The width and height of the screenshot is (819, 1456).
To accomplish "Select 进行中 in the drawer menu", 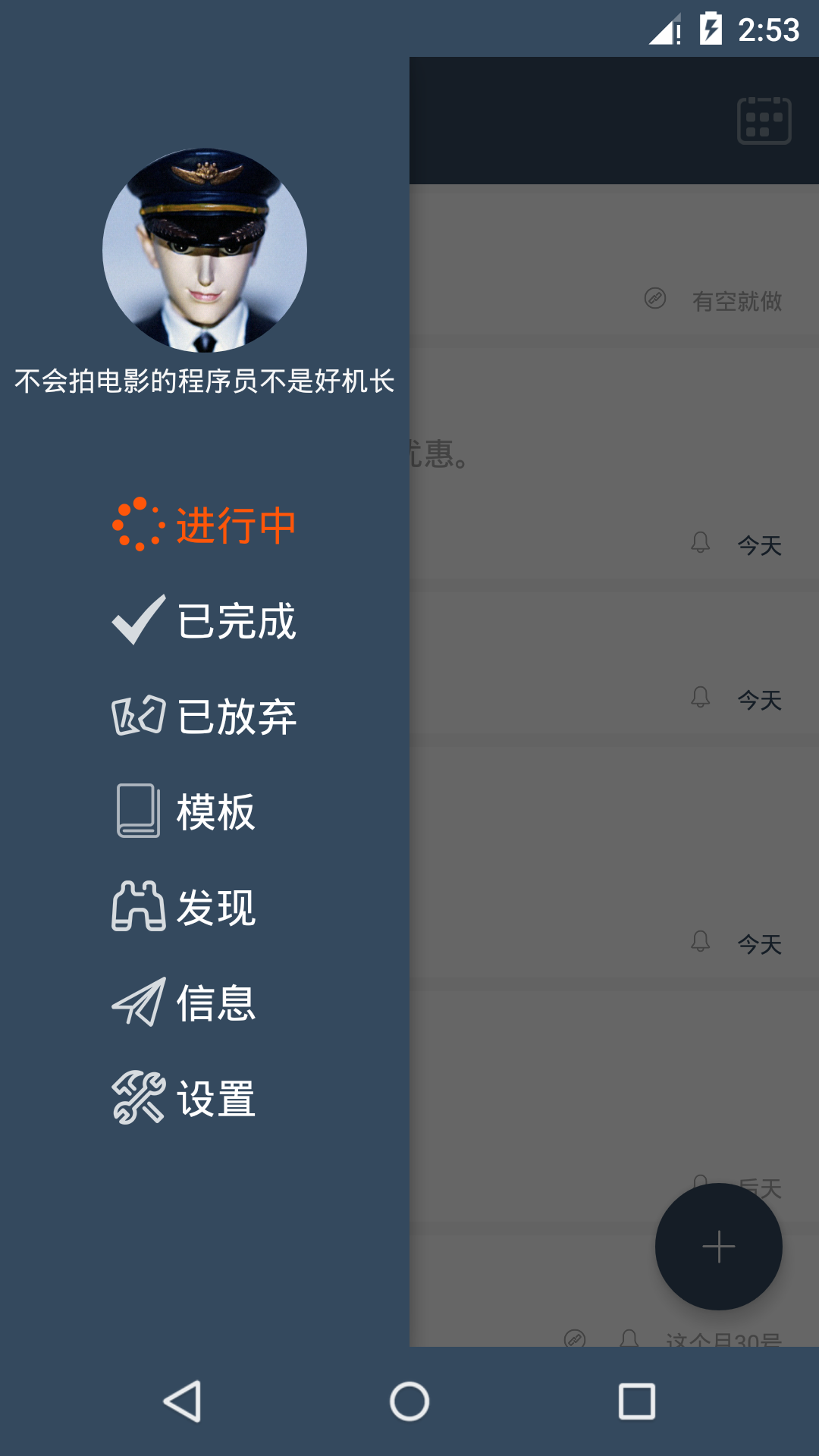I will (x=205, y=525).
